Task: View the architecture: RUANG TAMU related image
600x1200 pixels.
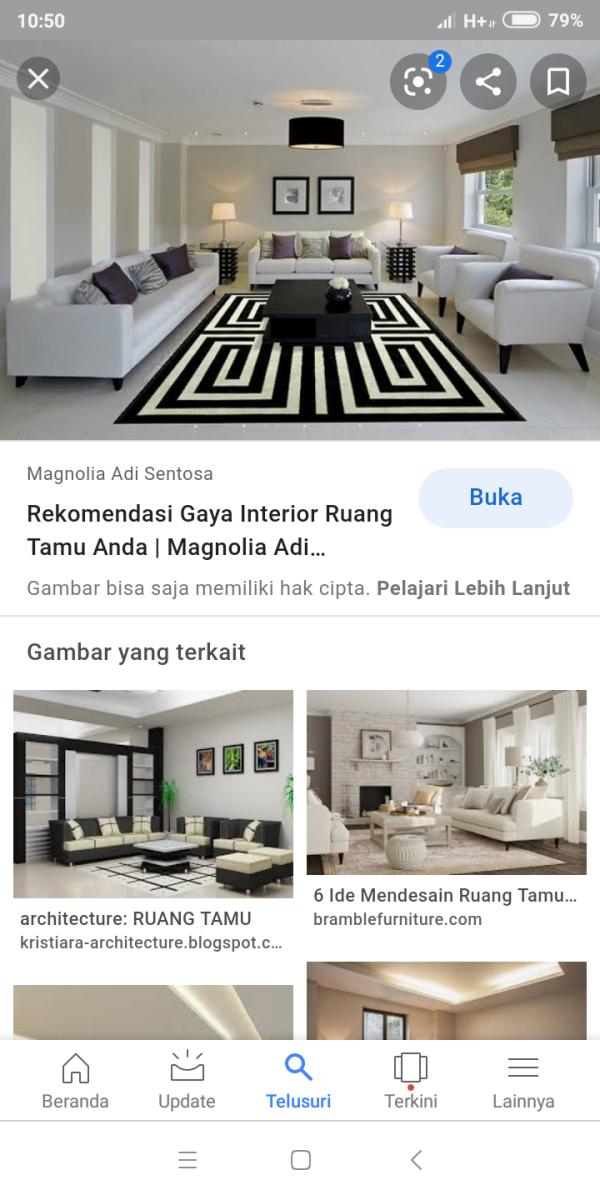Action: click(x=153, y=794)
